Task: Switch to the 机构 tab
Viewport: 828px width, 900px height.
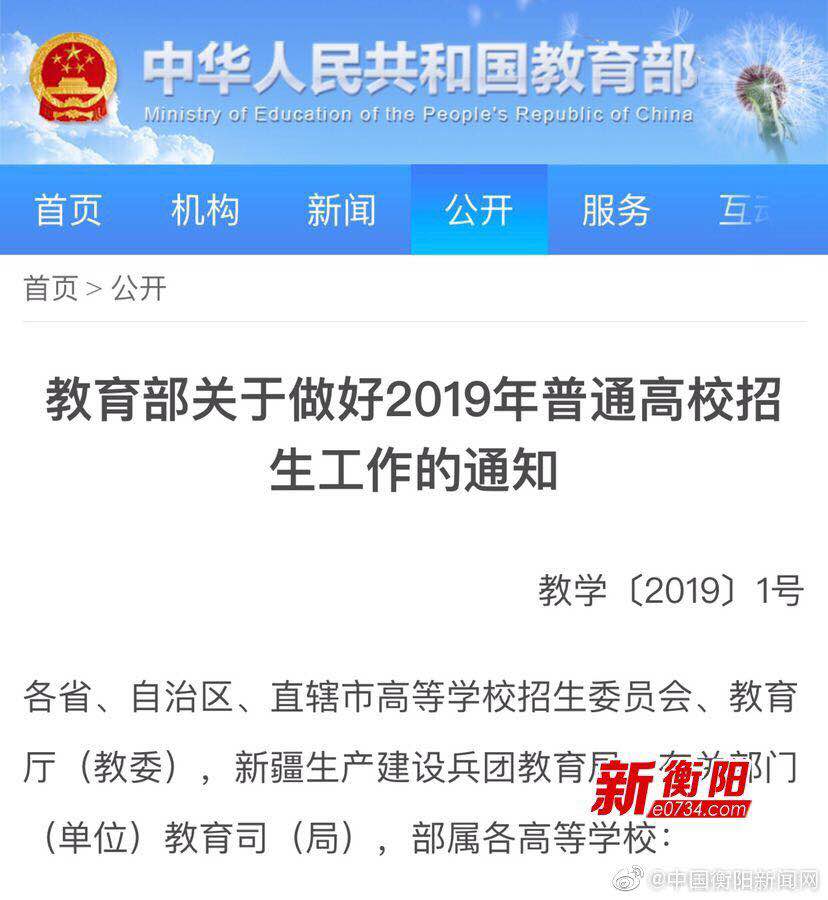Action: pyautogui.click(x=205, y=210)
